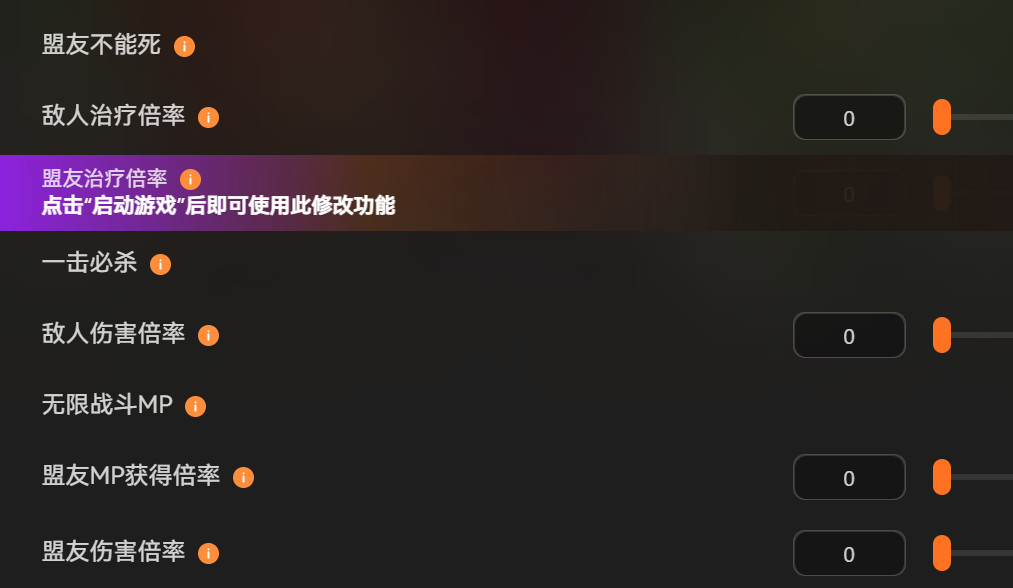Open info icon for 一击必杀
This screenshot has height=588, width=1013.
[x=160, y=264]
